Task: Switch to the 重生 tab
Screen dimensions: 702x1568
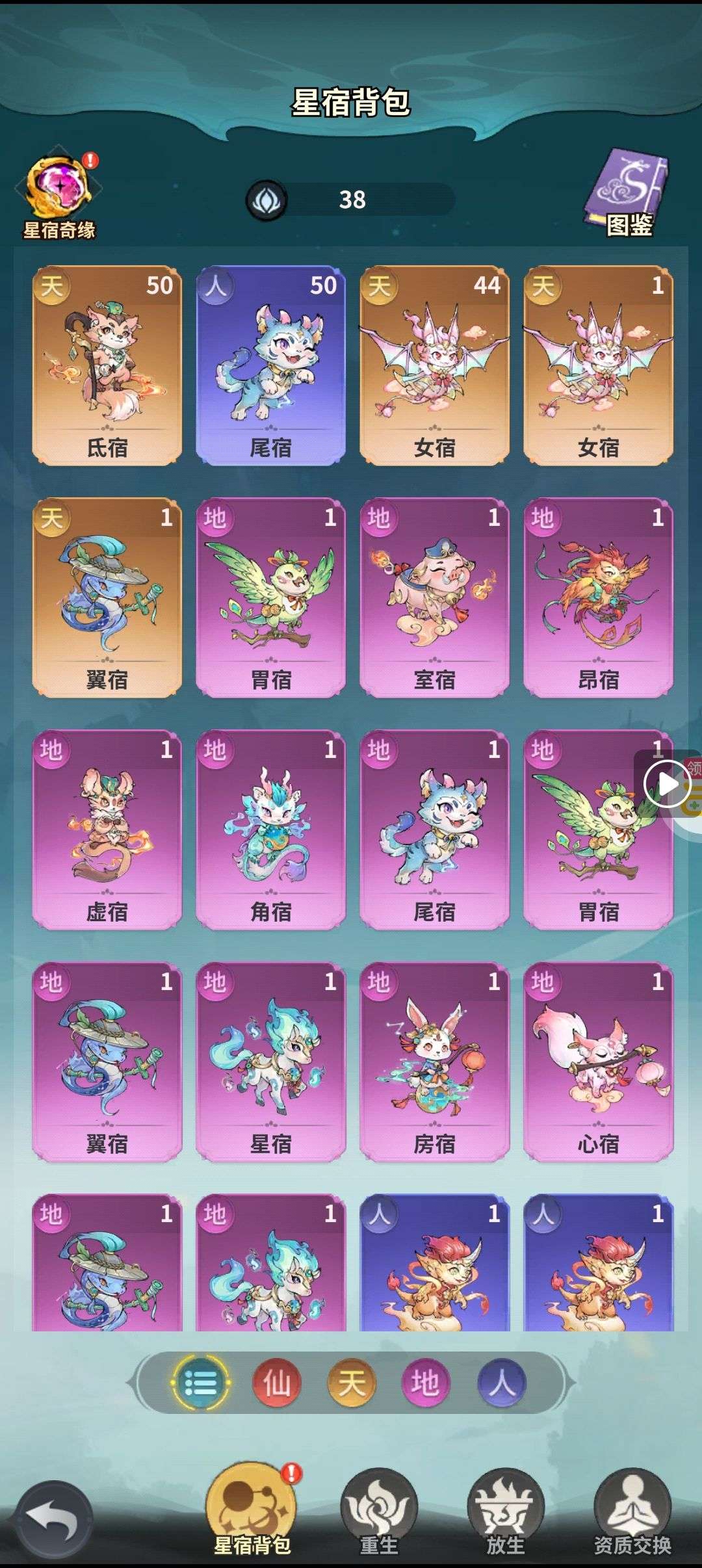Action: [379, 1511]
